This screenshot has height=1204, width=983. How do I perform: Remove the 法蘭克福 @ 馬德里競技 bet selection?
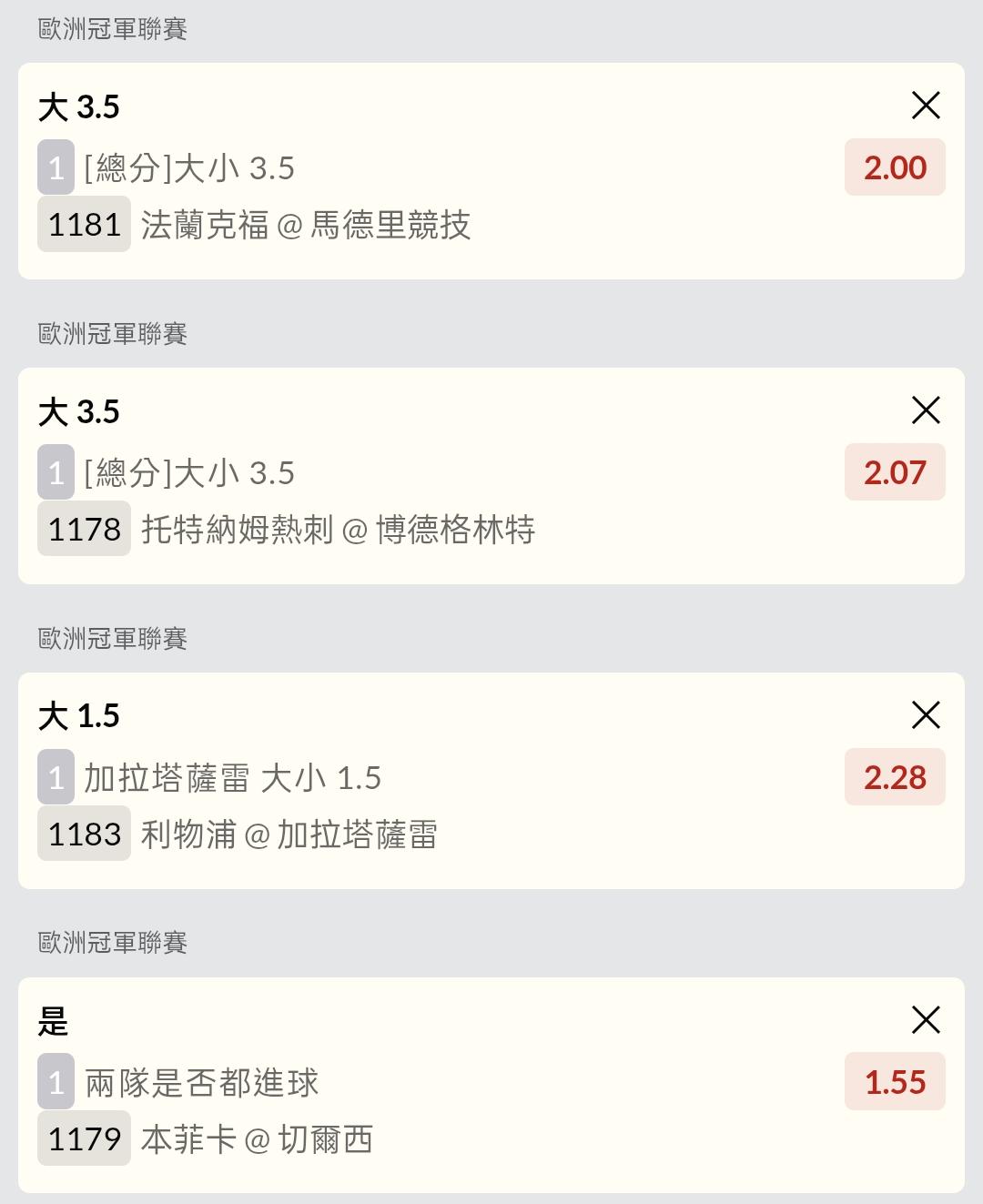click(x=926, y=106)
